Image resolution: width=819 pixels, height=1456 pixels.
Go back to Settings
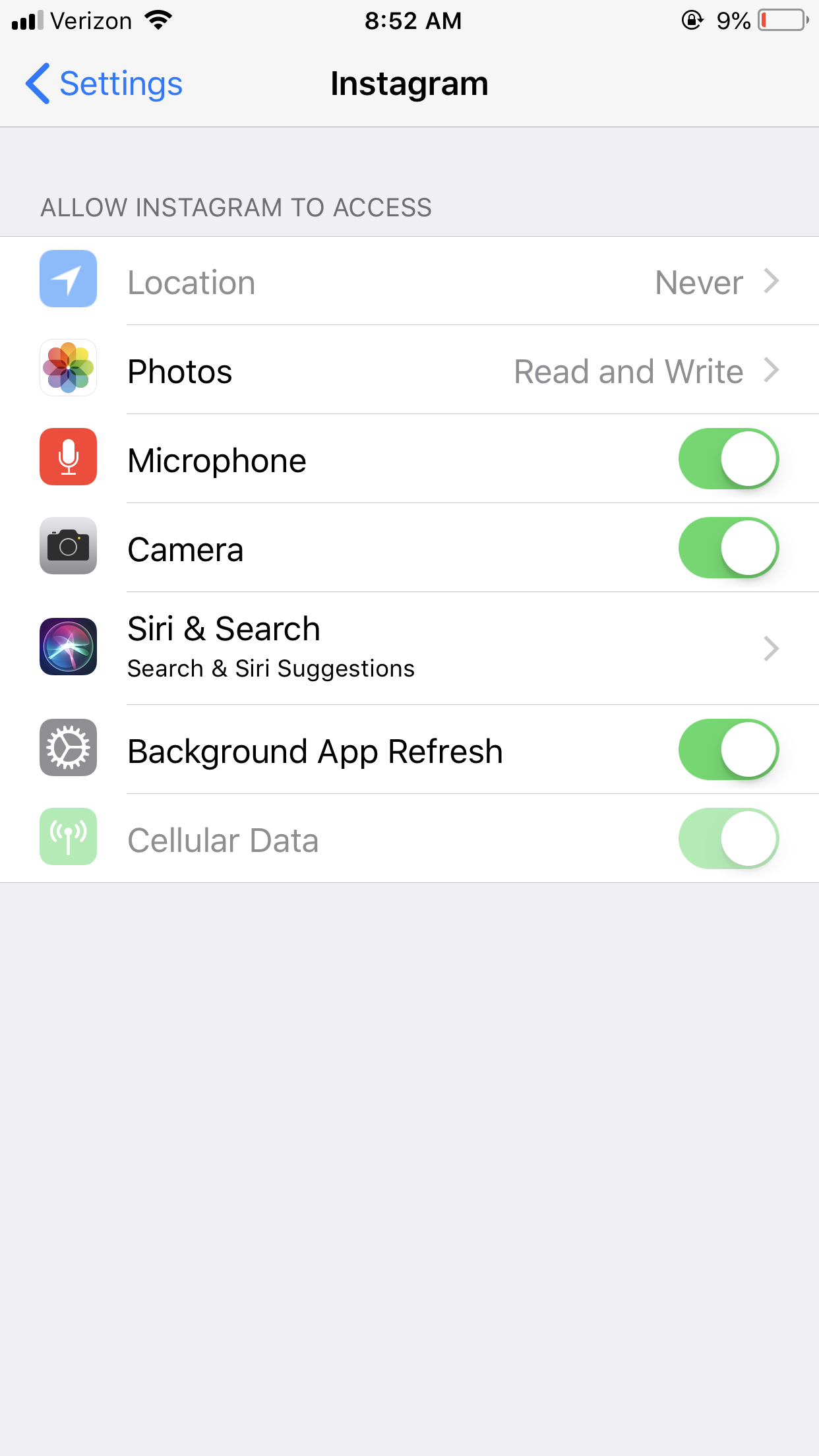tap(104, 84)
